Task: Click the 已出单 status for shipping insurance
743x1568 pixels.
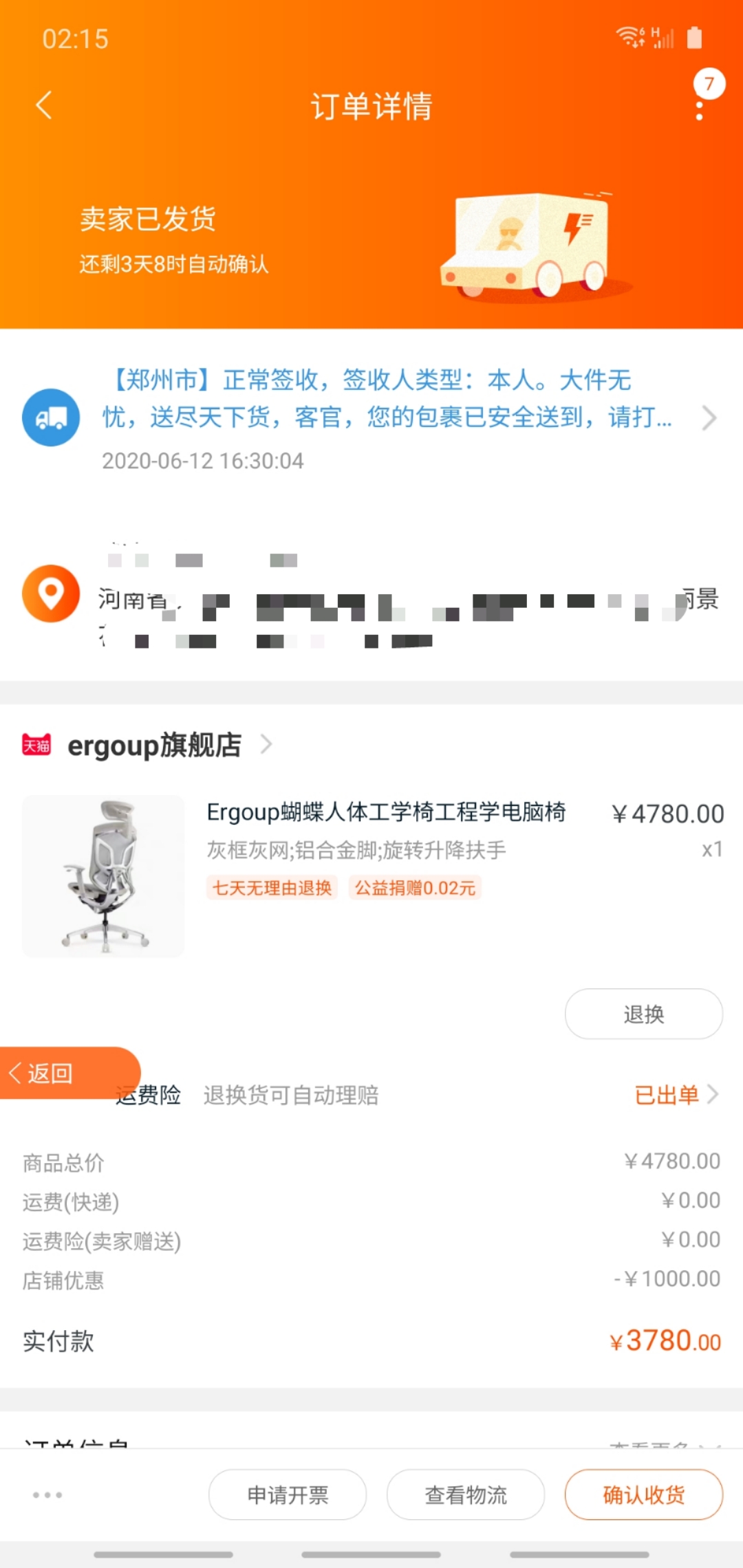Action: [667, 1096]
